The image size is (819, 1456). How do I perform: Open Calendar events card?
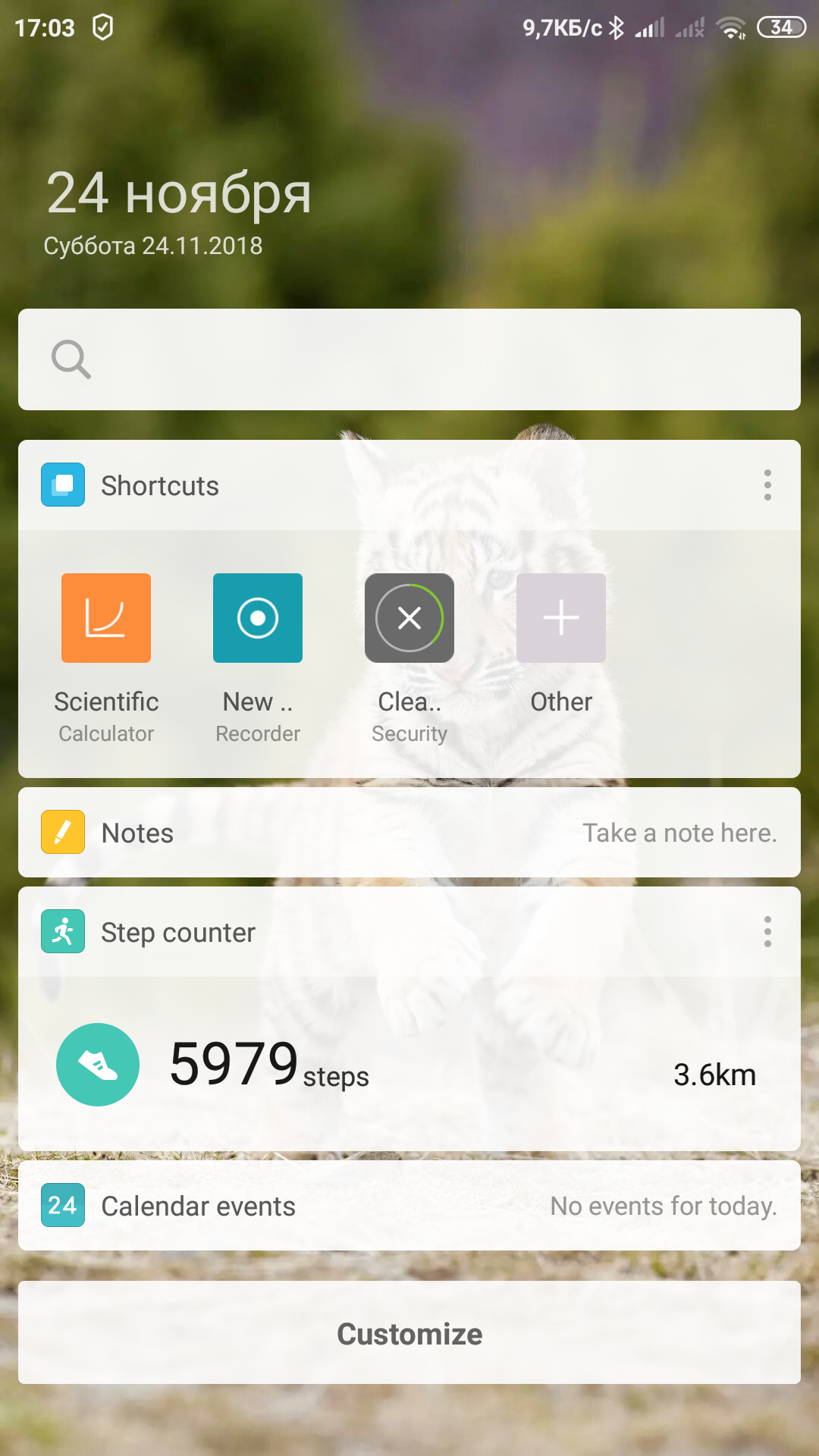click(409, 1206)
